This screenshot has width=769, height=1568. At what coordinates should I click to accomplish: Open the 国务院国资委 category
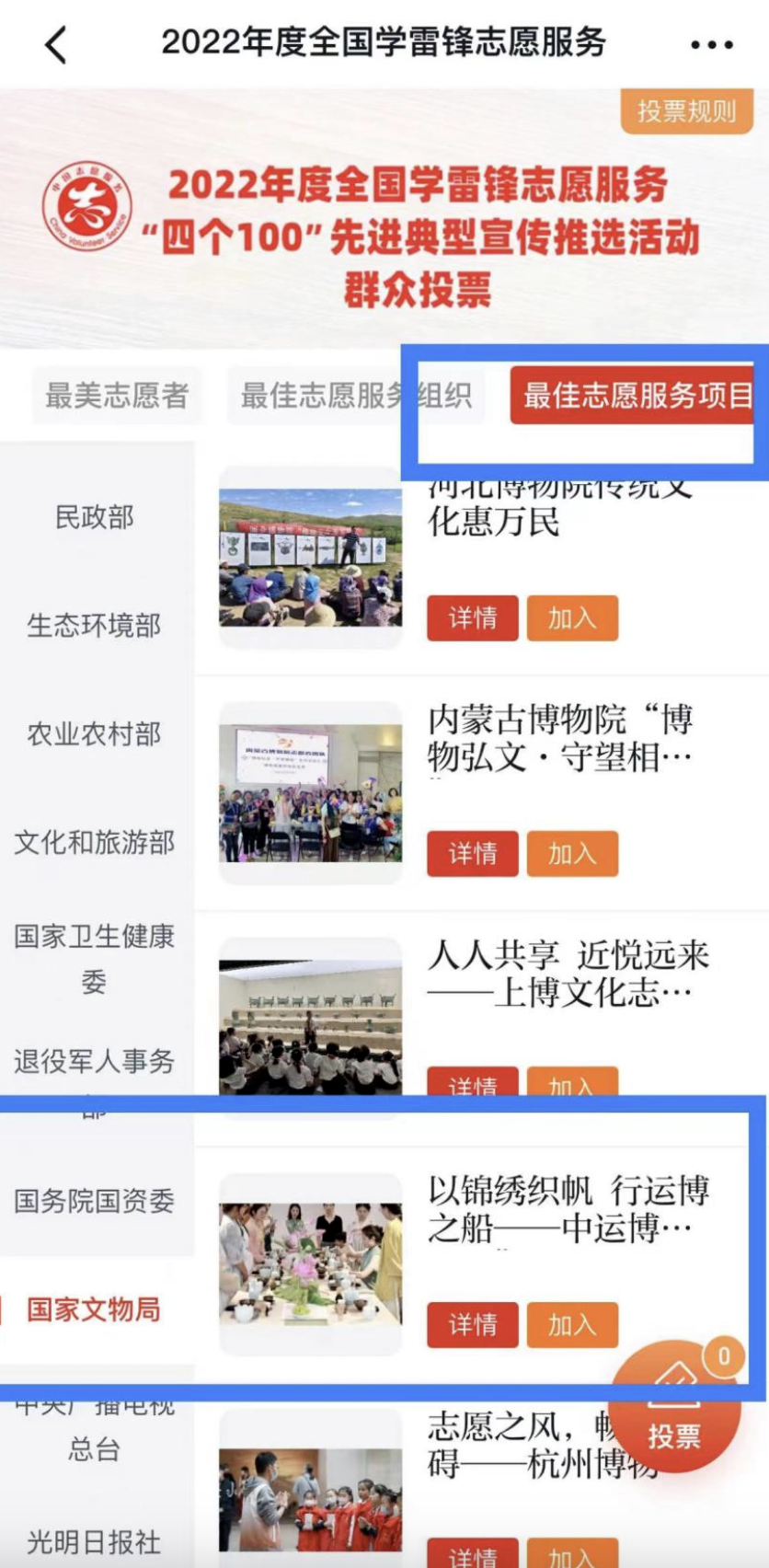pyautogui.click(x=95, y=1201)
